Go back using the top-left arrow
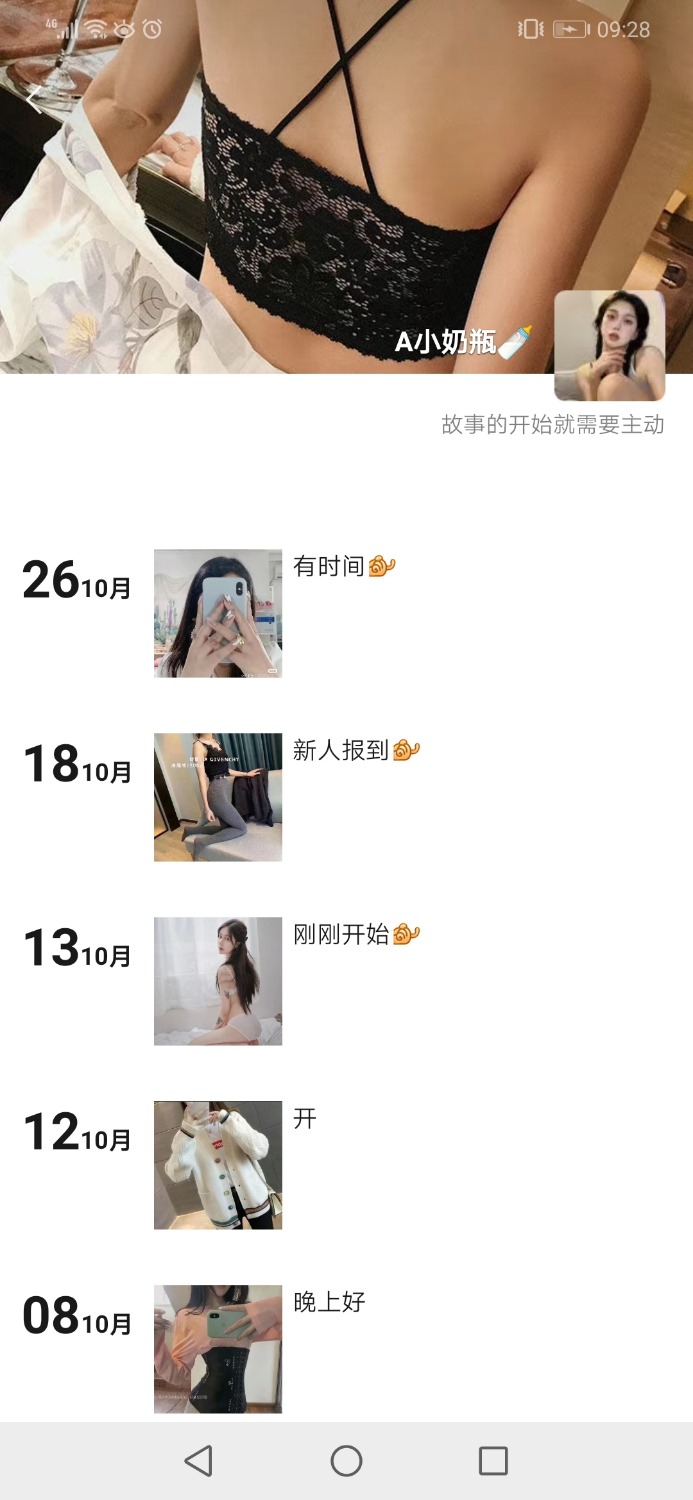The image size is (693, 1500). click(36, 98)
